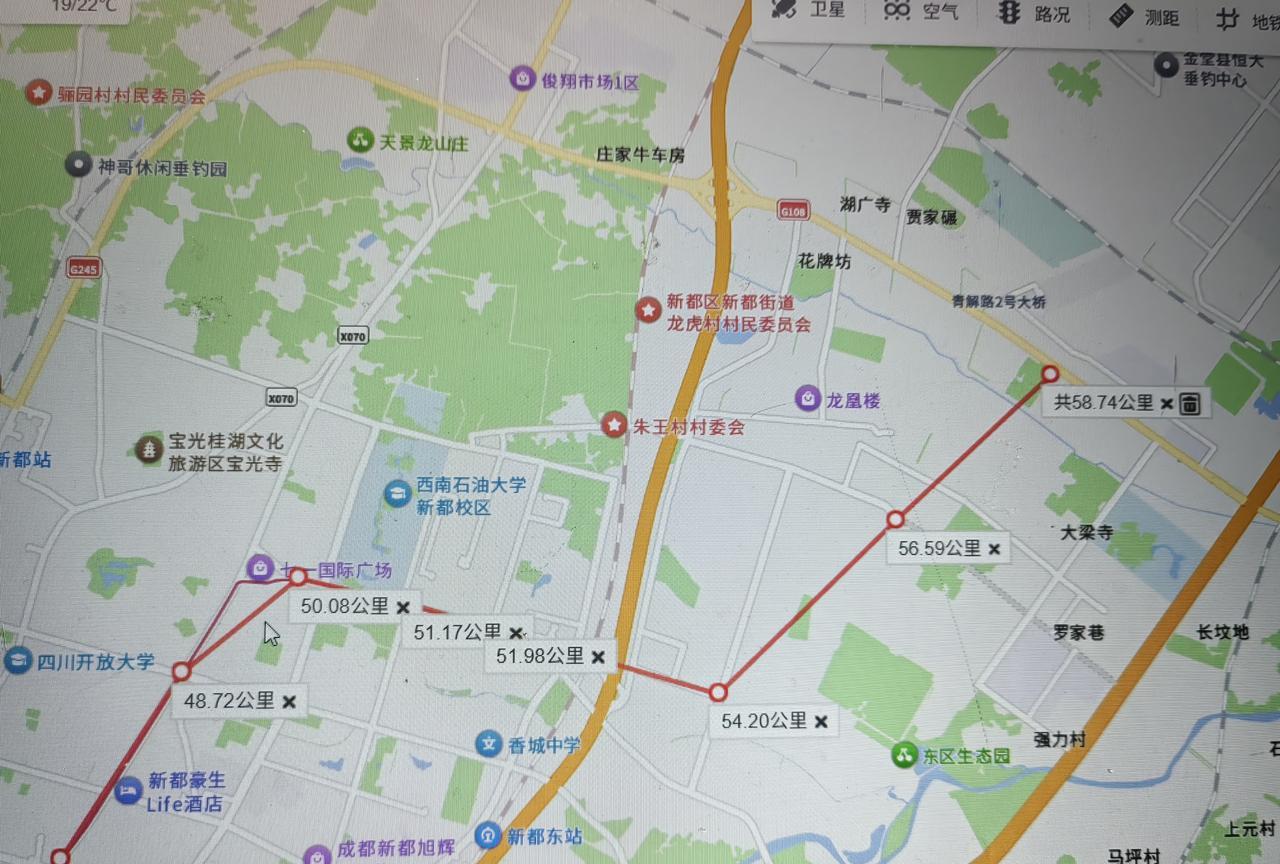This screenshot has height=864, width=1280.
Task: Open the 朱王村村委会 marker
Action: click(614, 425)
